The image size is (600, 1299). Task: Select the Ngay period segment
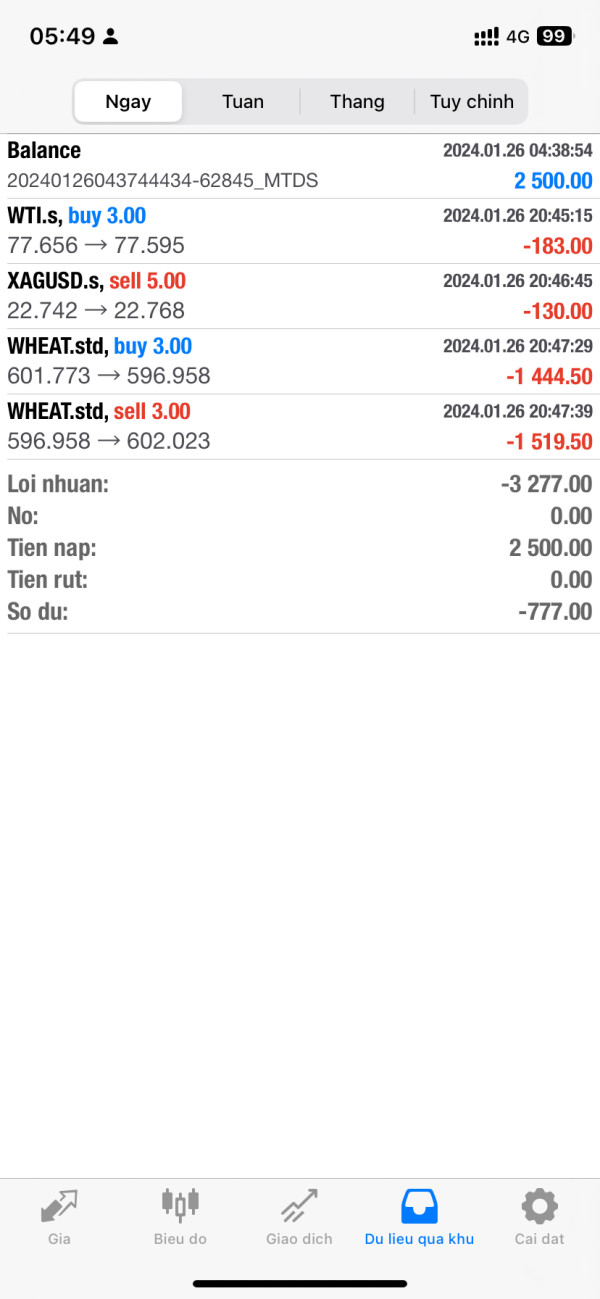pyautogui.click(x=128, y=101)
